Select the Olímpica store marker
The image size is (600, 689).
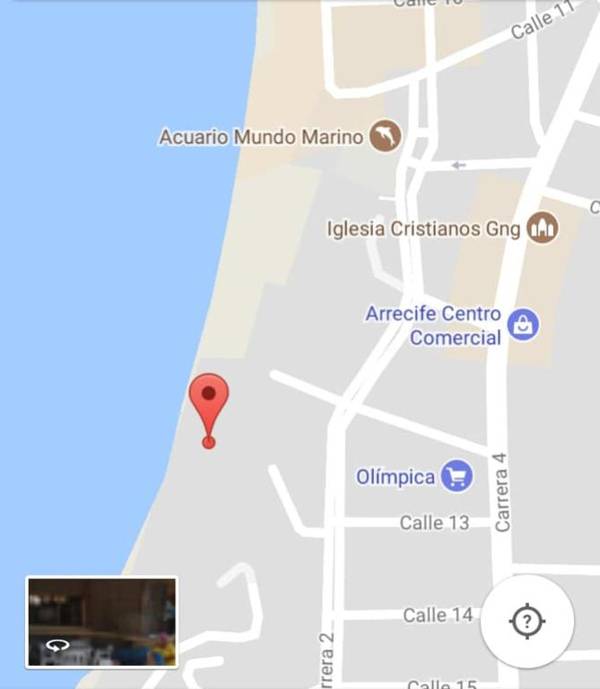pos(457,476)
